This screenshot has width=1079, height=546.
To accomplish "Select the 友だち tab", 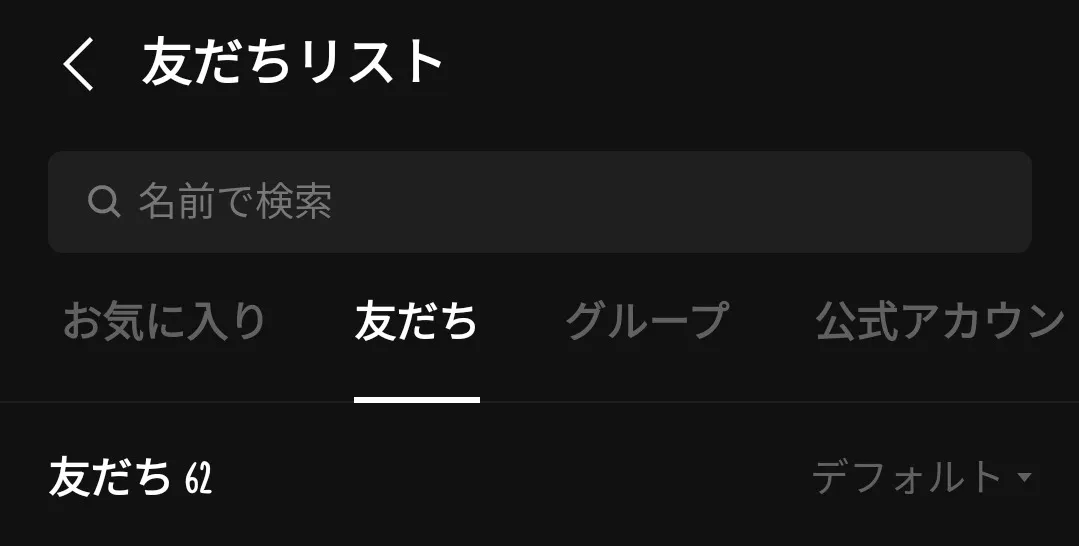I will [x=416, y=322].
